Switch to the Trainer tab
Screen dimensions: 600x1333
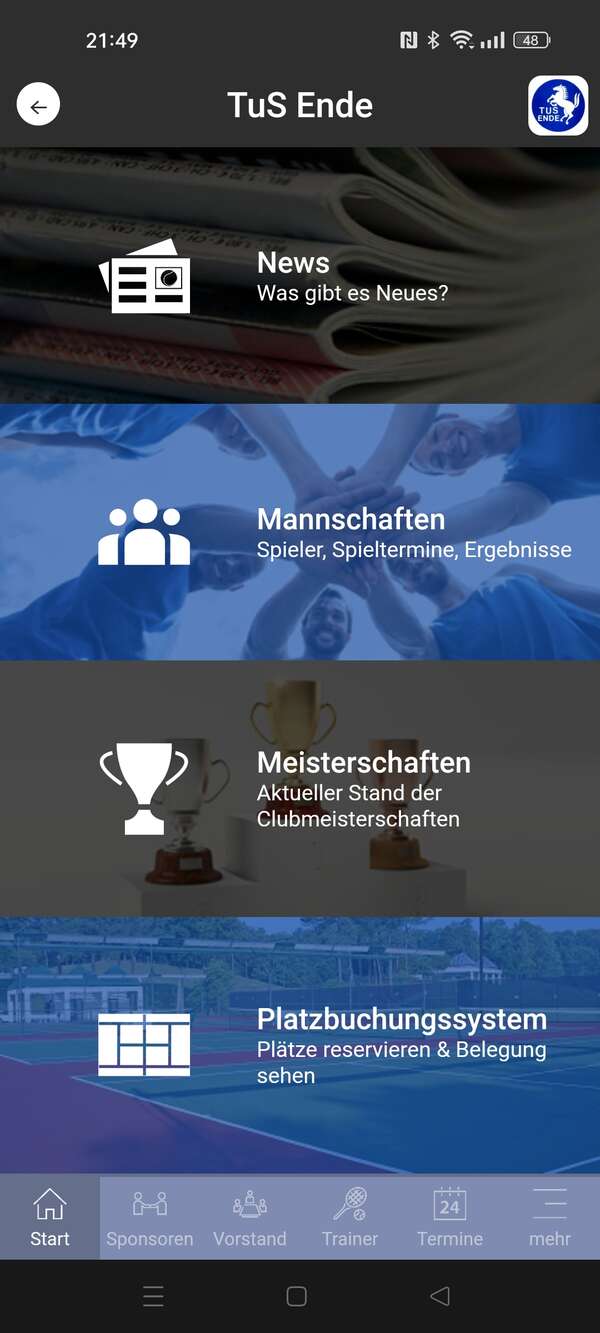(350, 1217)
